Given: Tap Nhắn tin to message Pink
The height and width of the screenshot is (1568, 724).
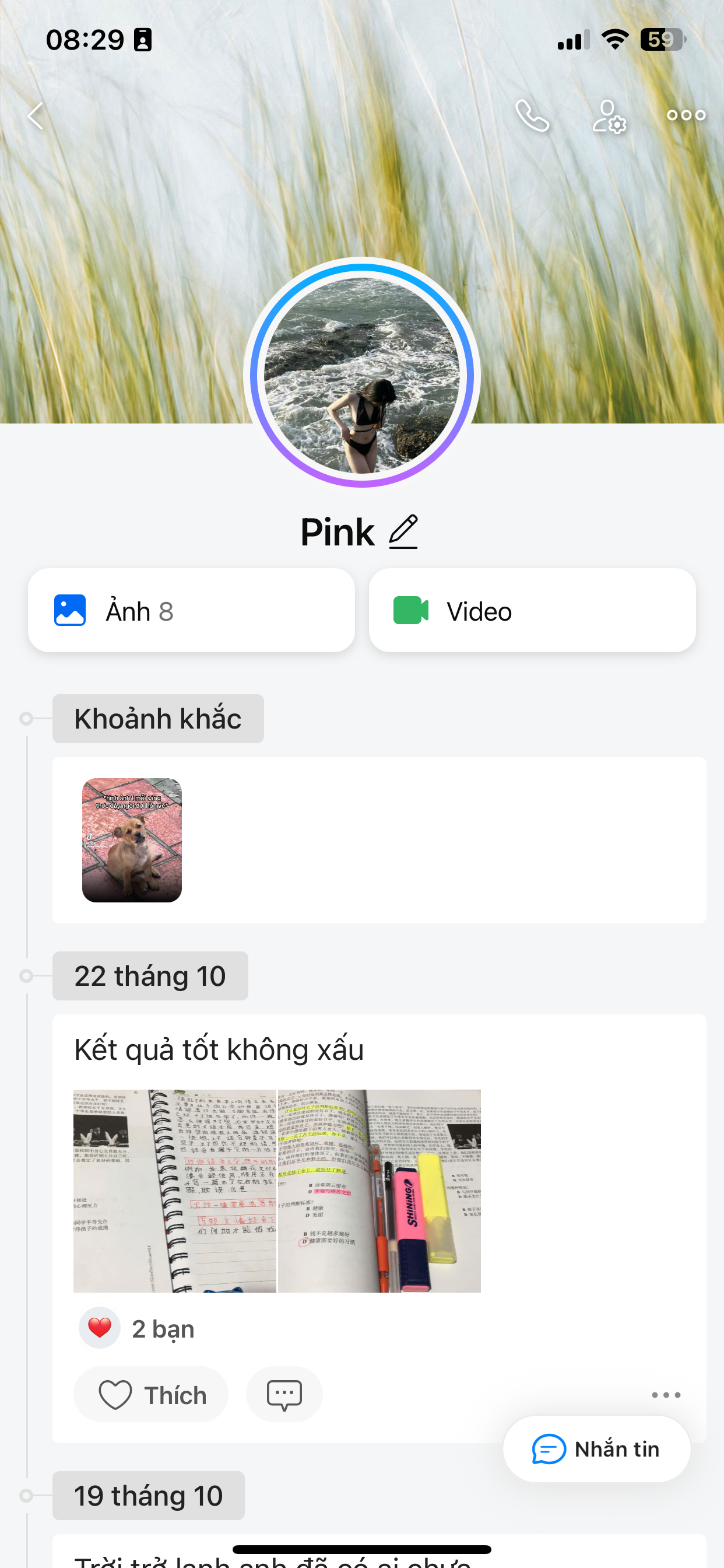Looking at the screenshot, I should point(596,1450).
